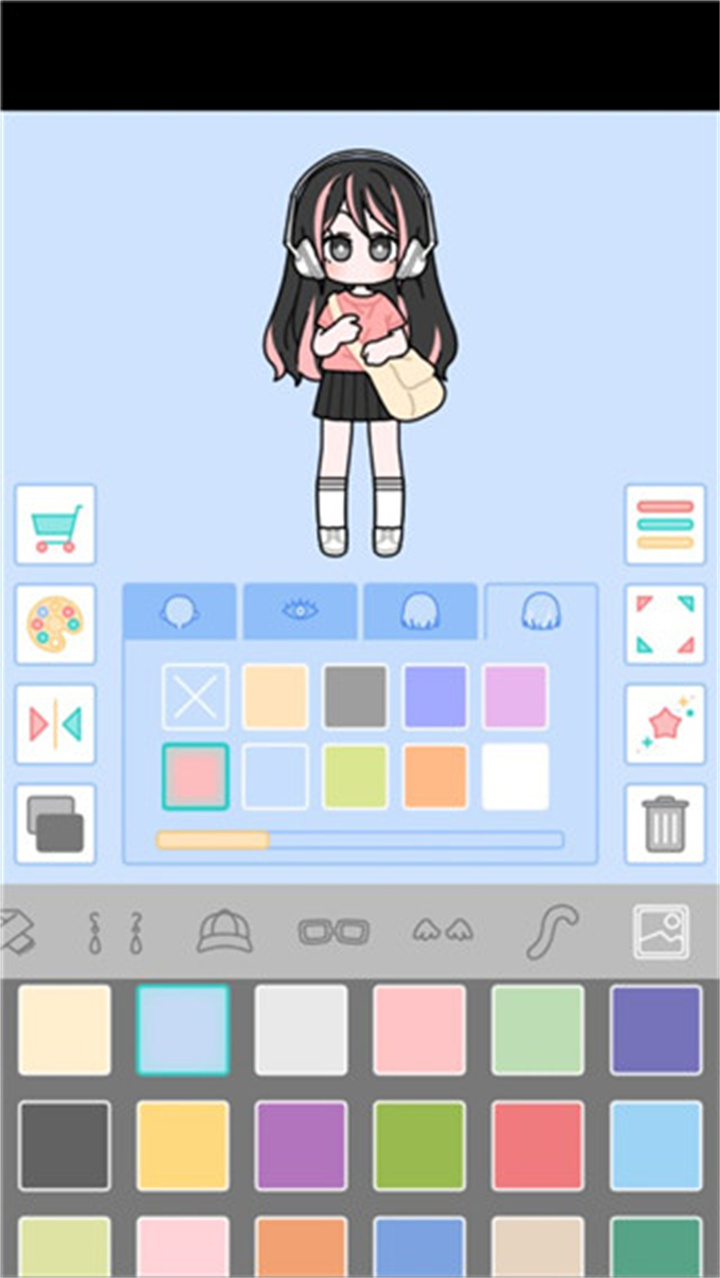
Task: Select the gray hair highlight swatch
Action: click(x=355, y=697)
